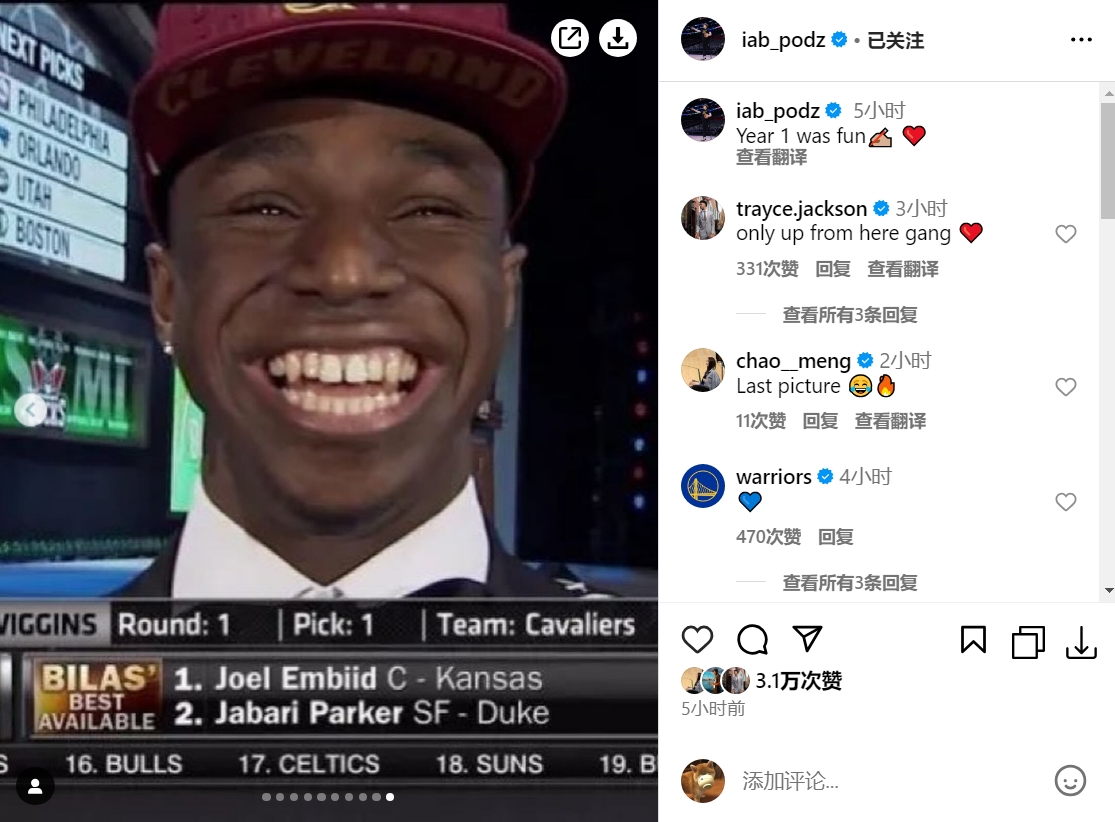Open iab_podz profile from header
The width and height of the screenshot is (1115, 822).
pyautogui.click(x=783, y=40)
